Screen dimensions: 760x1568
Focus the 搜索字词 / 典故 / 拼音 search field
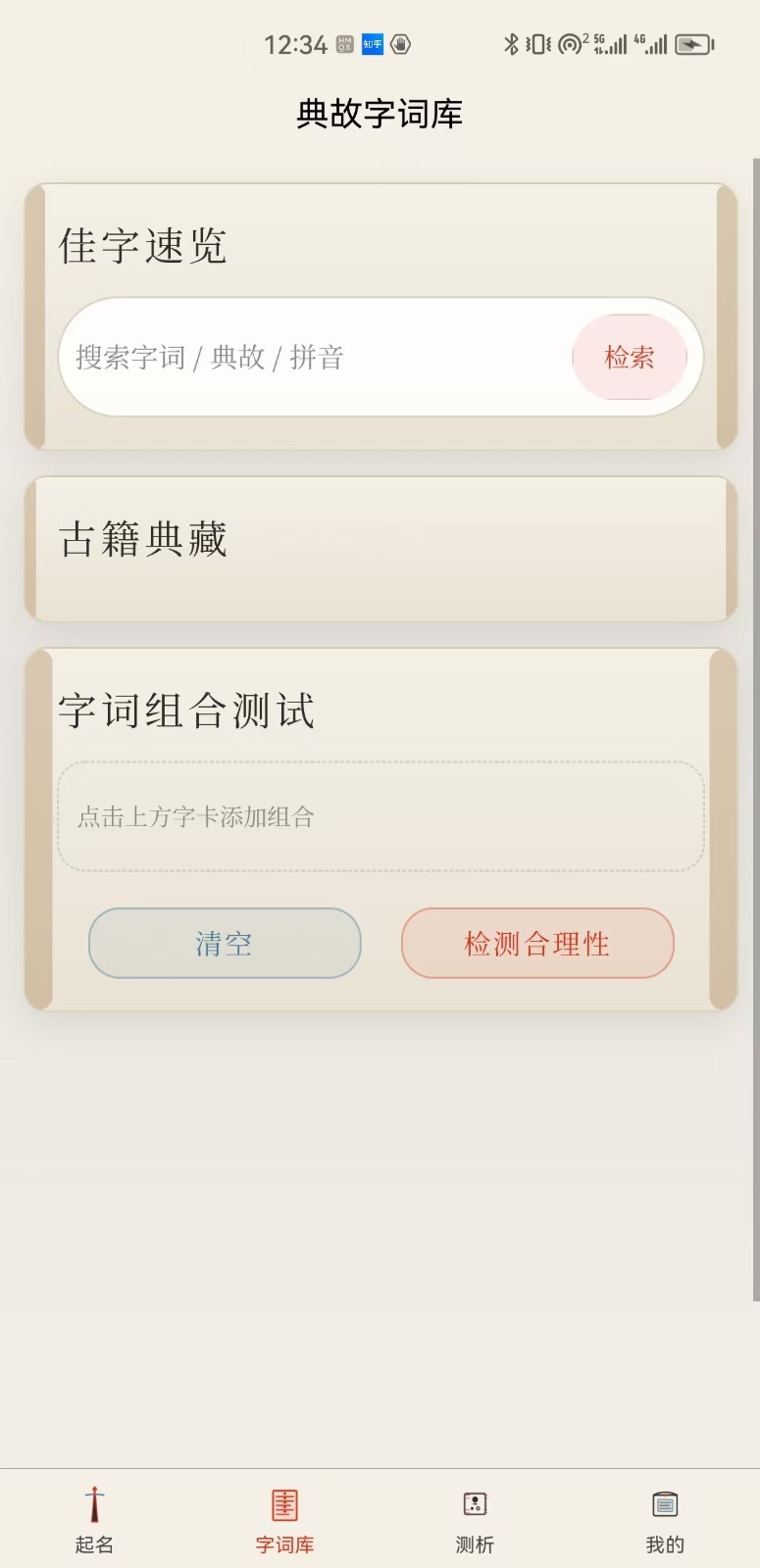(x=314, y=358)
